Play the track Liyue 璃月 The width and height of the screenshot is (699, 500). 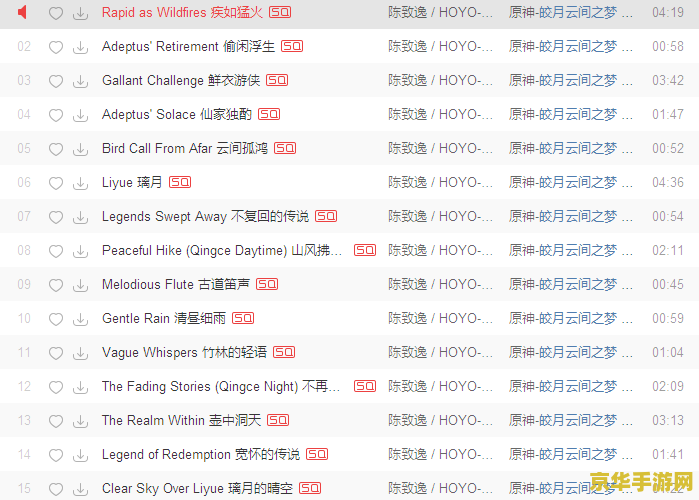coord(132,182)
